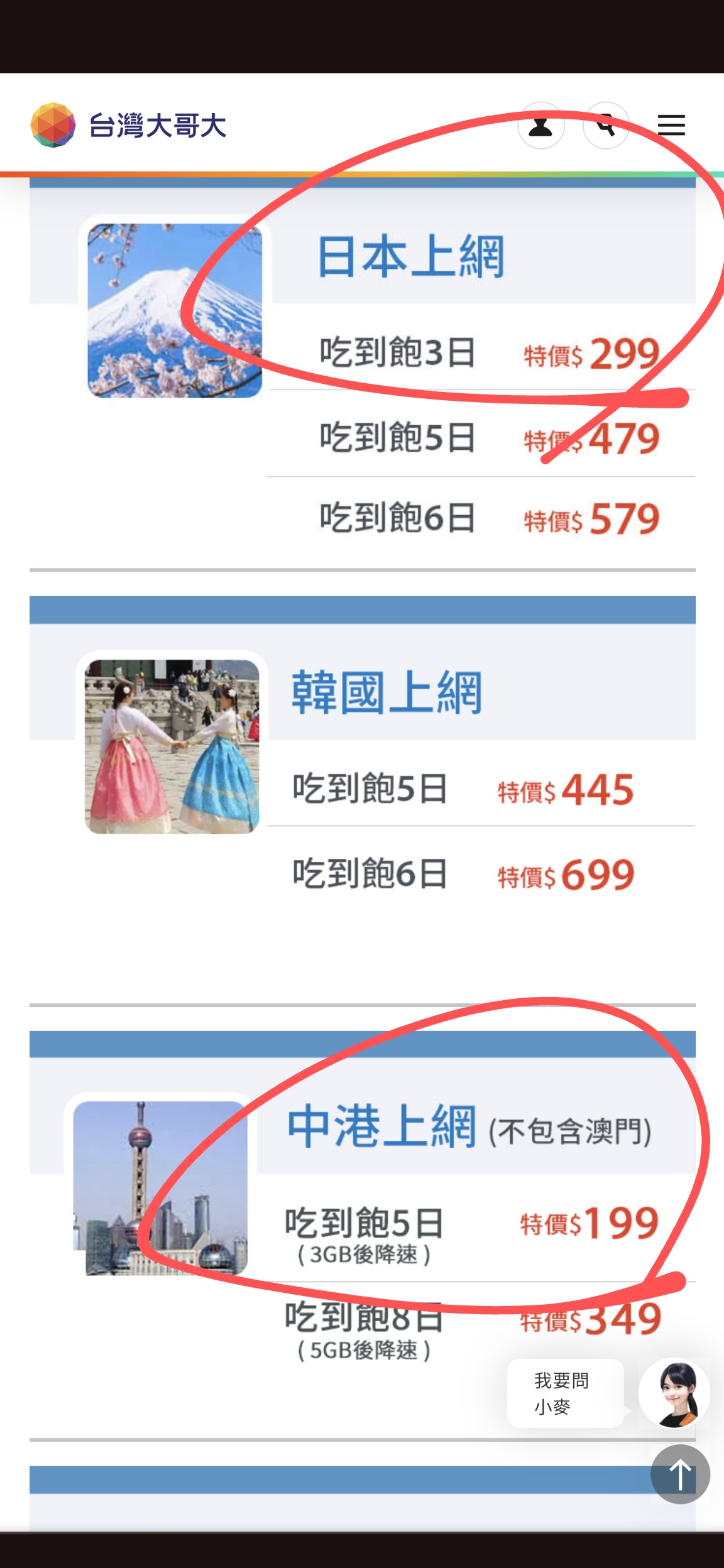The height and width of the screenshot is (1568, 724).
Task: Open the search magnifier icon
Action: click(606, 126)
